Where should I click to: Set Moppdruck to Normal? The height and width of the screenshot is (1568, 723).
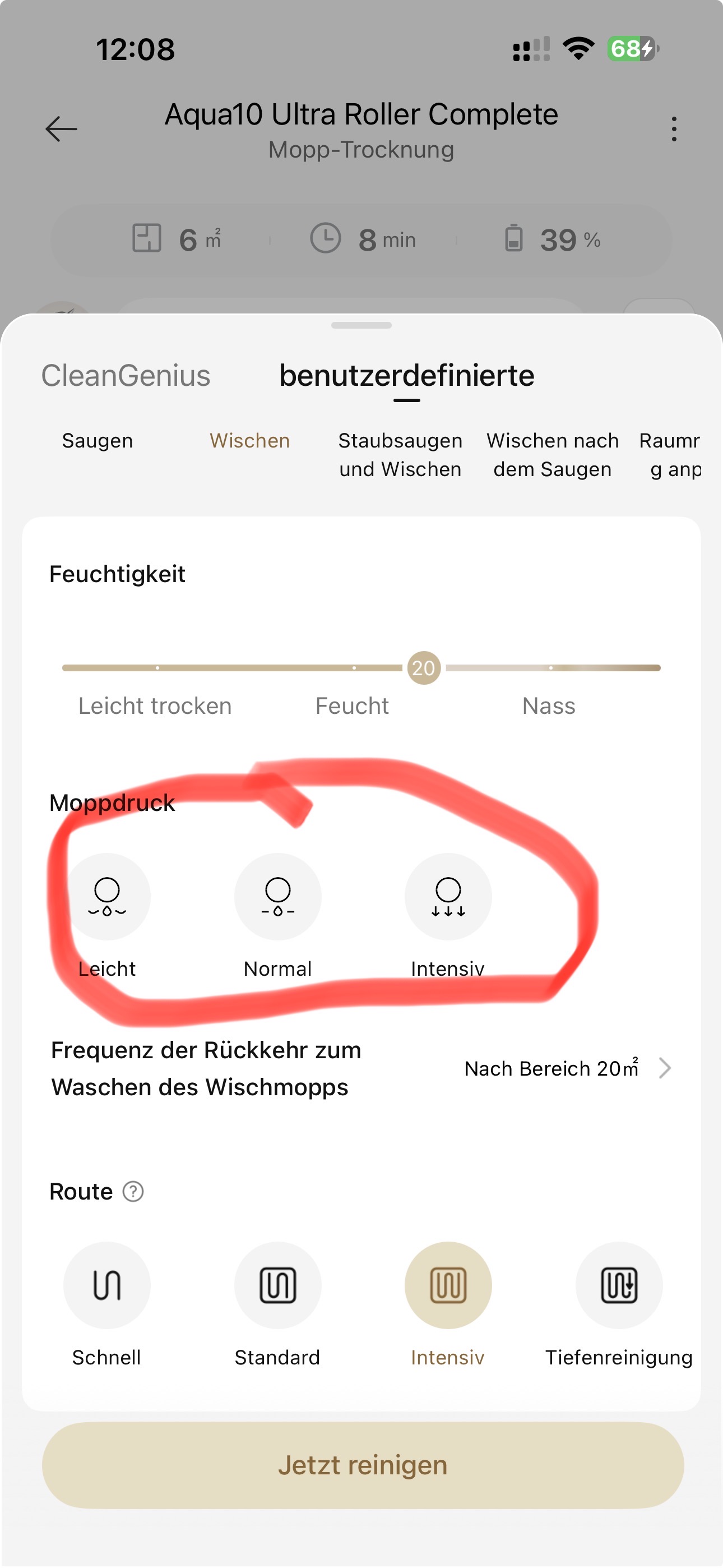coord(277,897)
